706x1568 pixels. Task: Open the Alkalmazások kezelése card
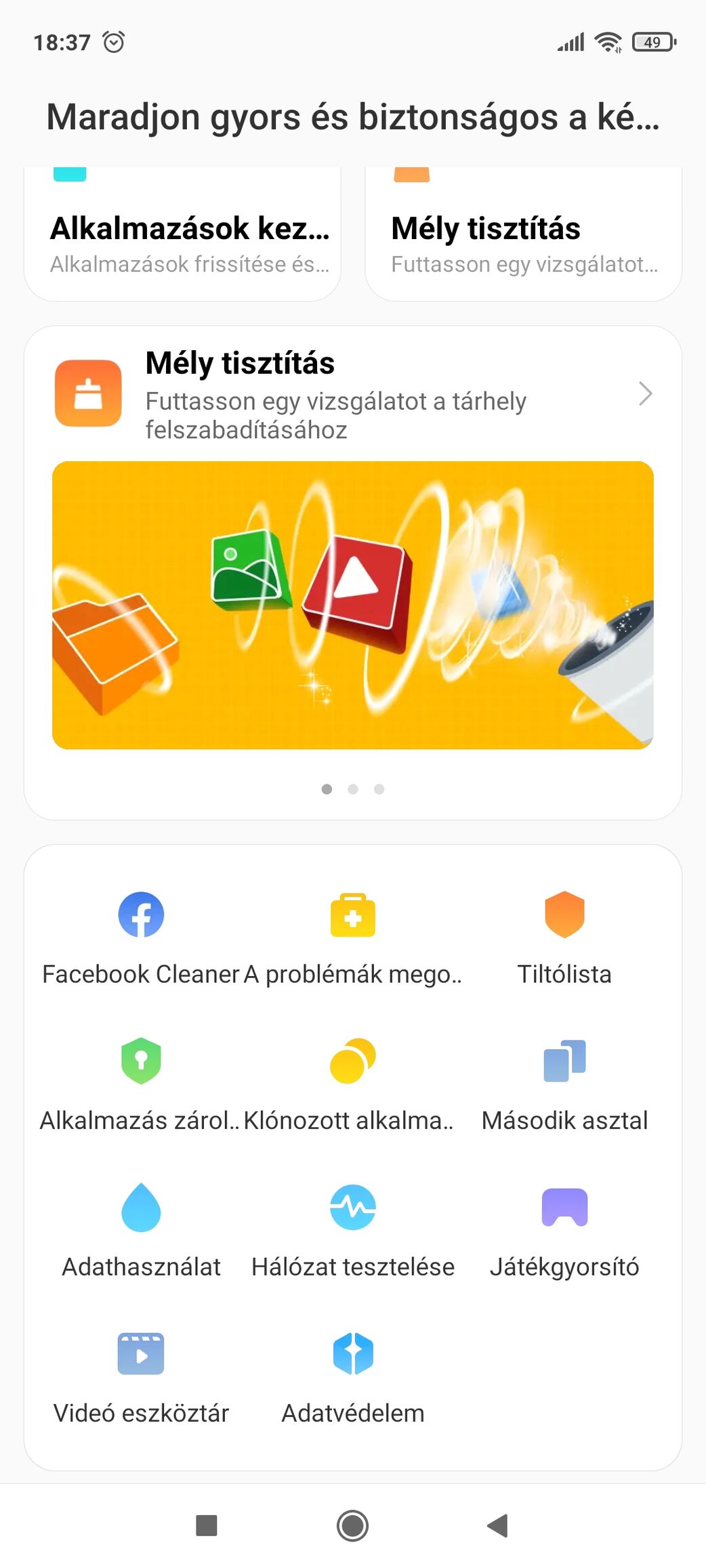pos(182,234)
